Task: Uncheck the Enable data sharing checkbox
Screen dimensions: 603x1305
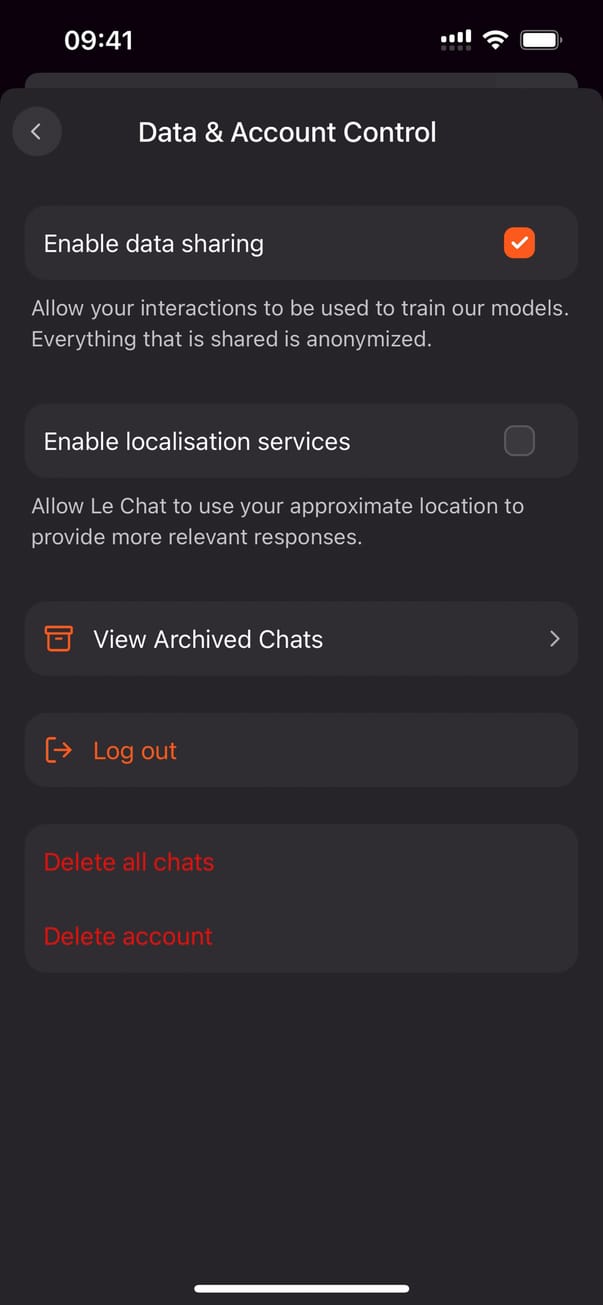Action: 519,243
